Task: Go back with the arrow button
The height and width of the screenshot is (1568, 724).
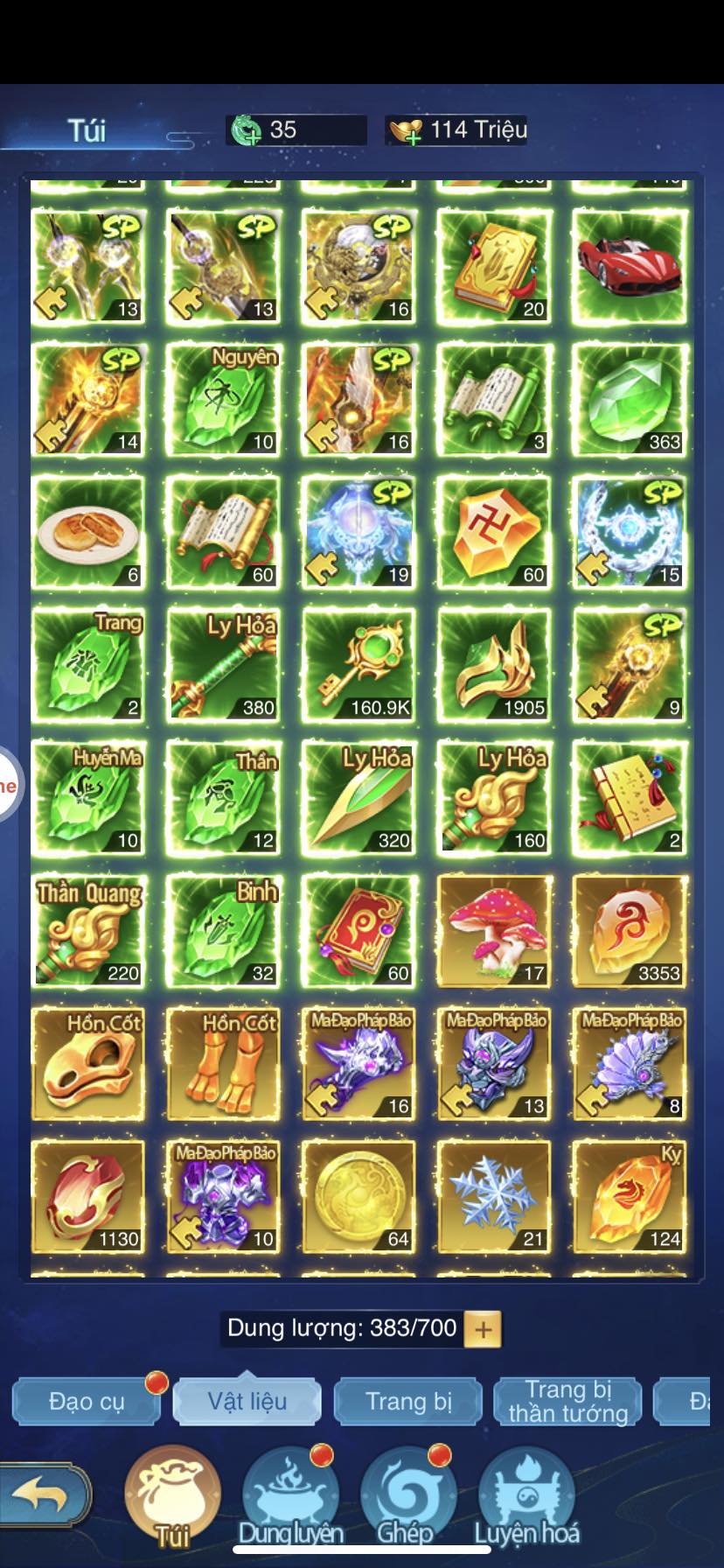Action: tap(44, 1497)
